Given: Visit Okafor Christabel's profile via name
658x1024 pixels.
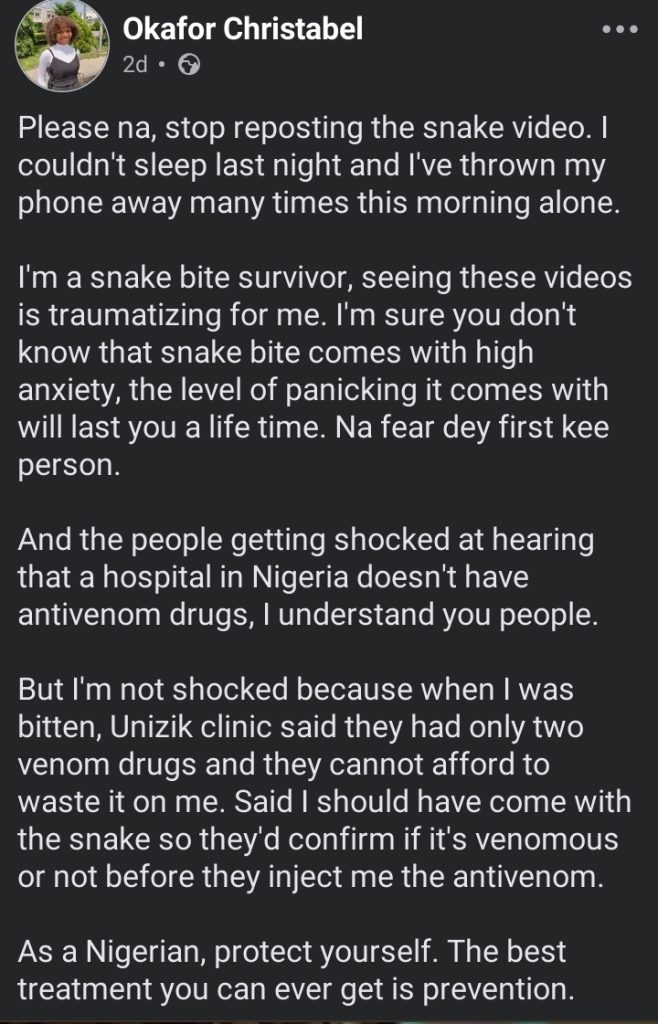Looking at the screenshot, I should 242,30.
